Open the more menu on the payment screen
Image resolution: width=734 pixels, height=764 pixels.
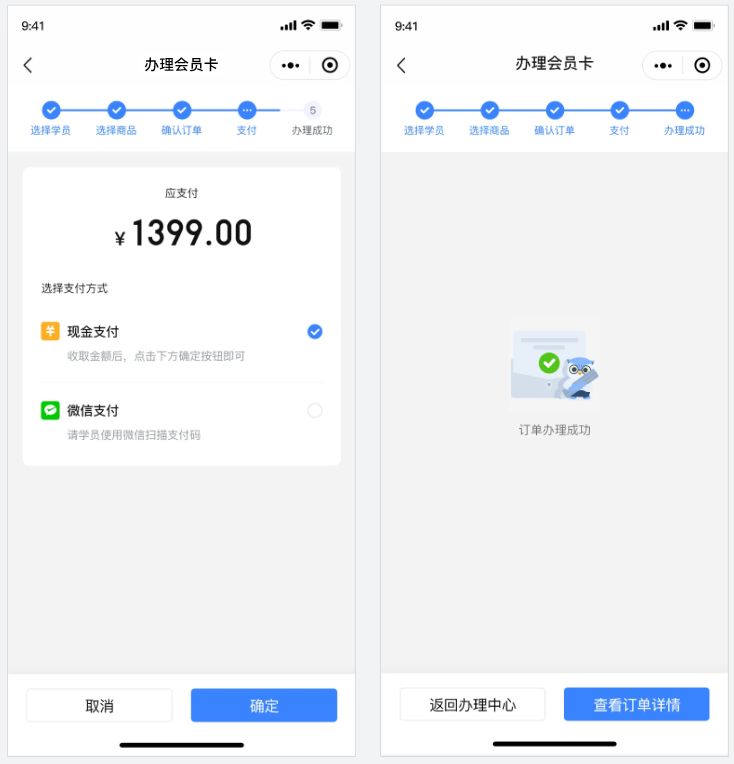pyautogui.click(x=290, y=65)
